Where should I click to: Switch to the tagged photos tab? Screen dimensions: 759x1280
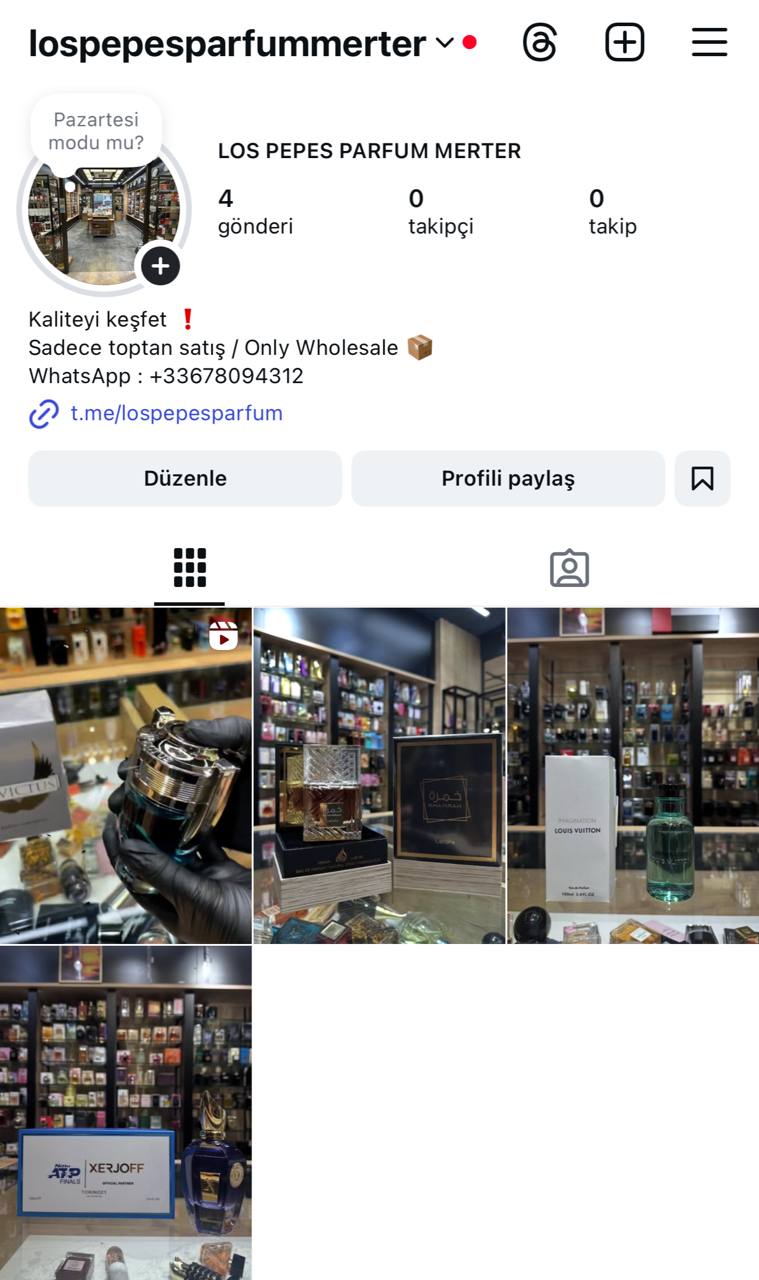click(x=569, y=568)
